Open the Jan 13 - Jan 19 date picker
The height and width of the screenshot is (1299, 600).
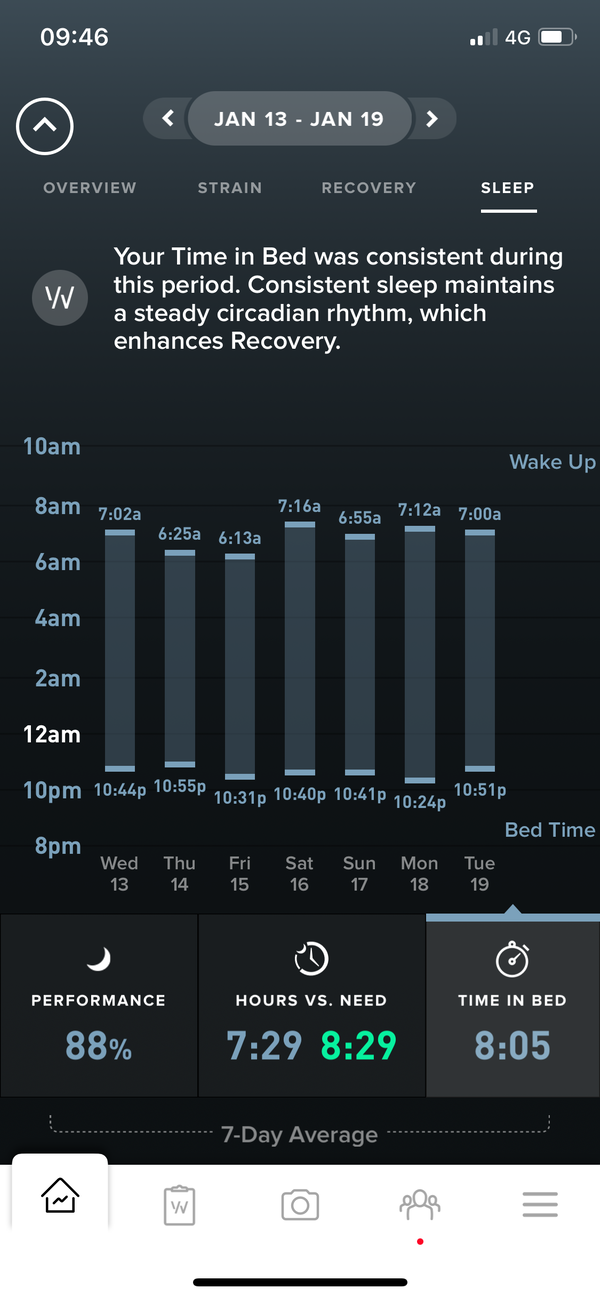point(299,119)
